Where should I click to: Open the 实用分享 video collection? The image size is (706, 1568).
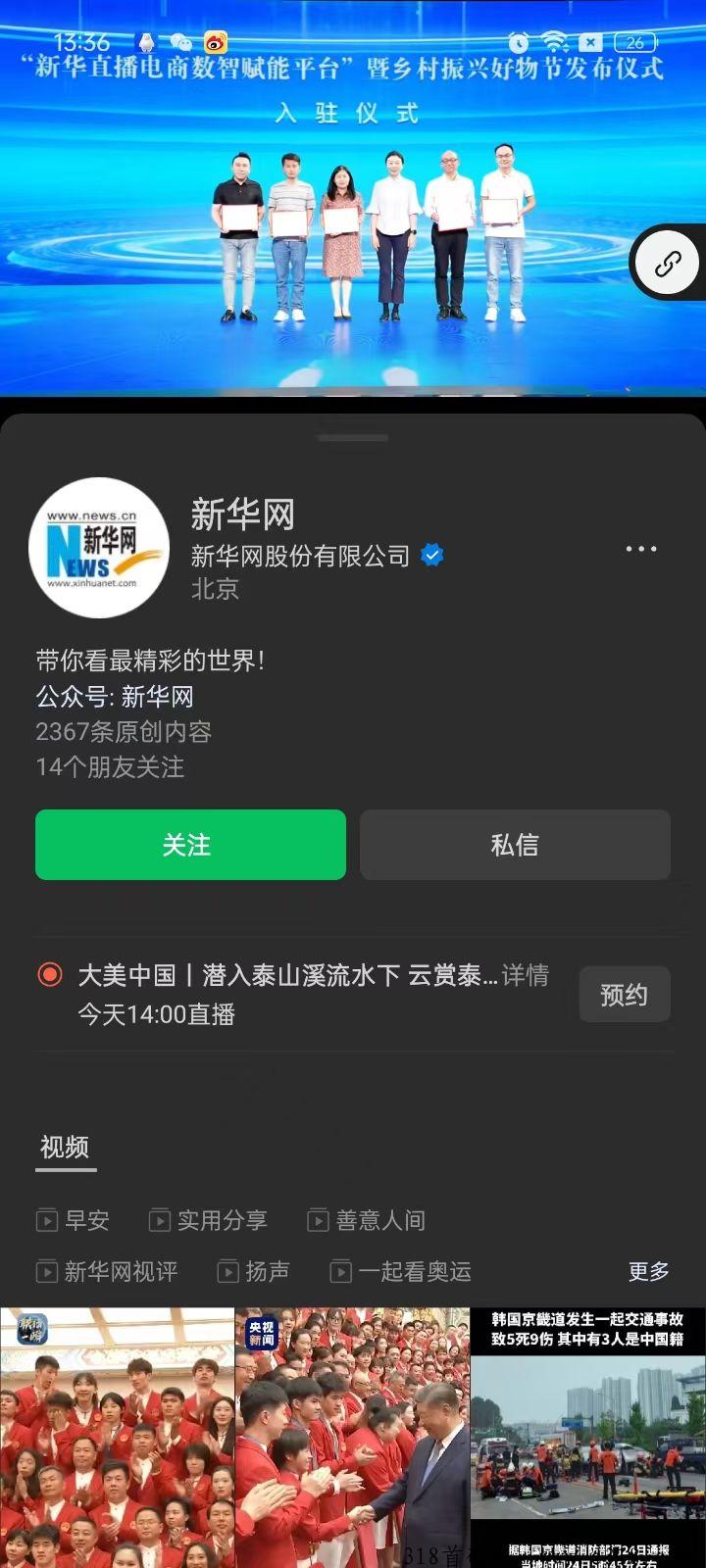(x=209, y=1220)
